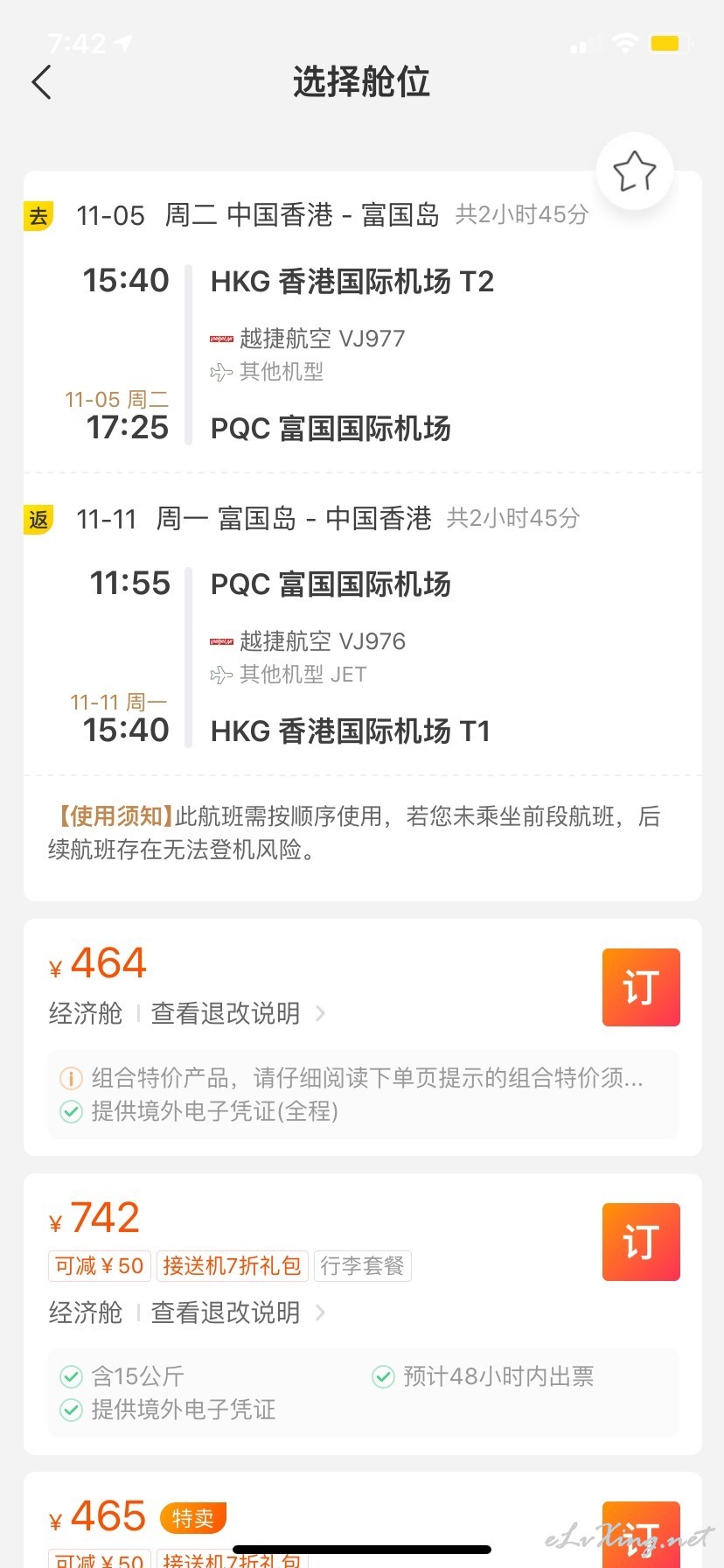The width and height of the screenshot is (724, 1568).
Task: Book the ¥464 economy fare
Action: [641, 987]
